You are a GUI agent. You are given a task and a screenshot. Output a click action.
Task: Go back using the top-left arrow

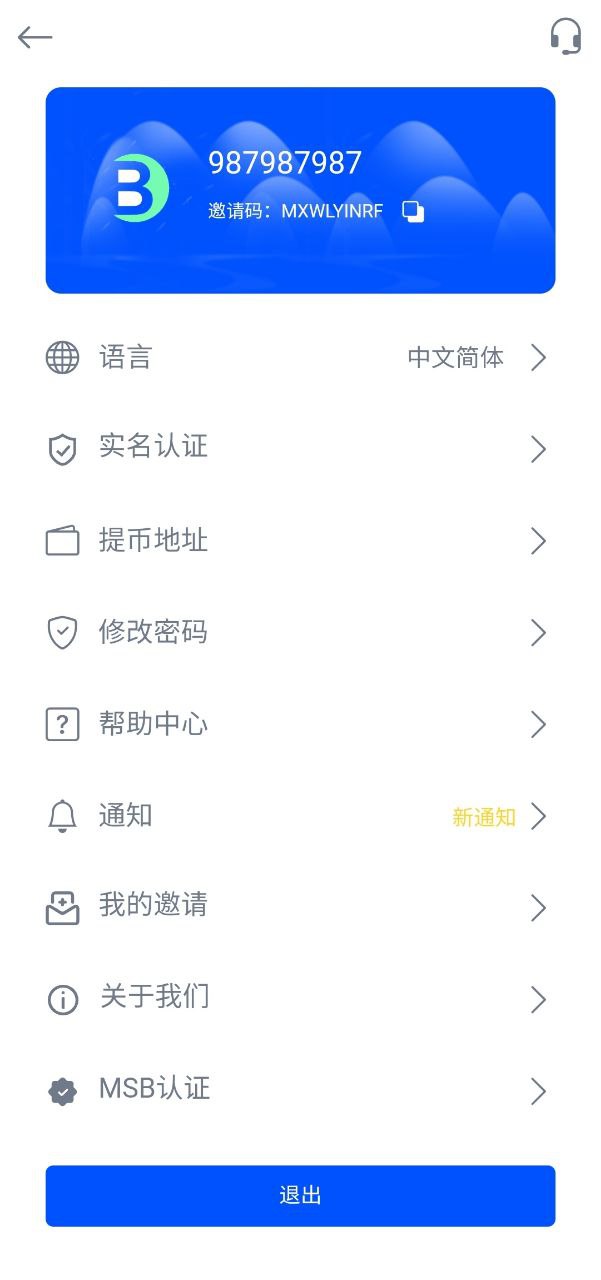click(x=35, y=37)
